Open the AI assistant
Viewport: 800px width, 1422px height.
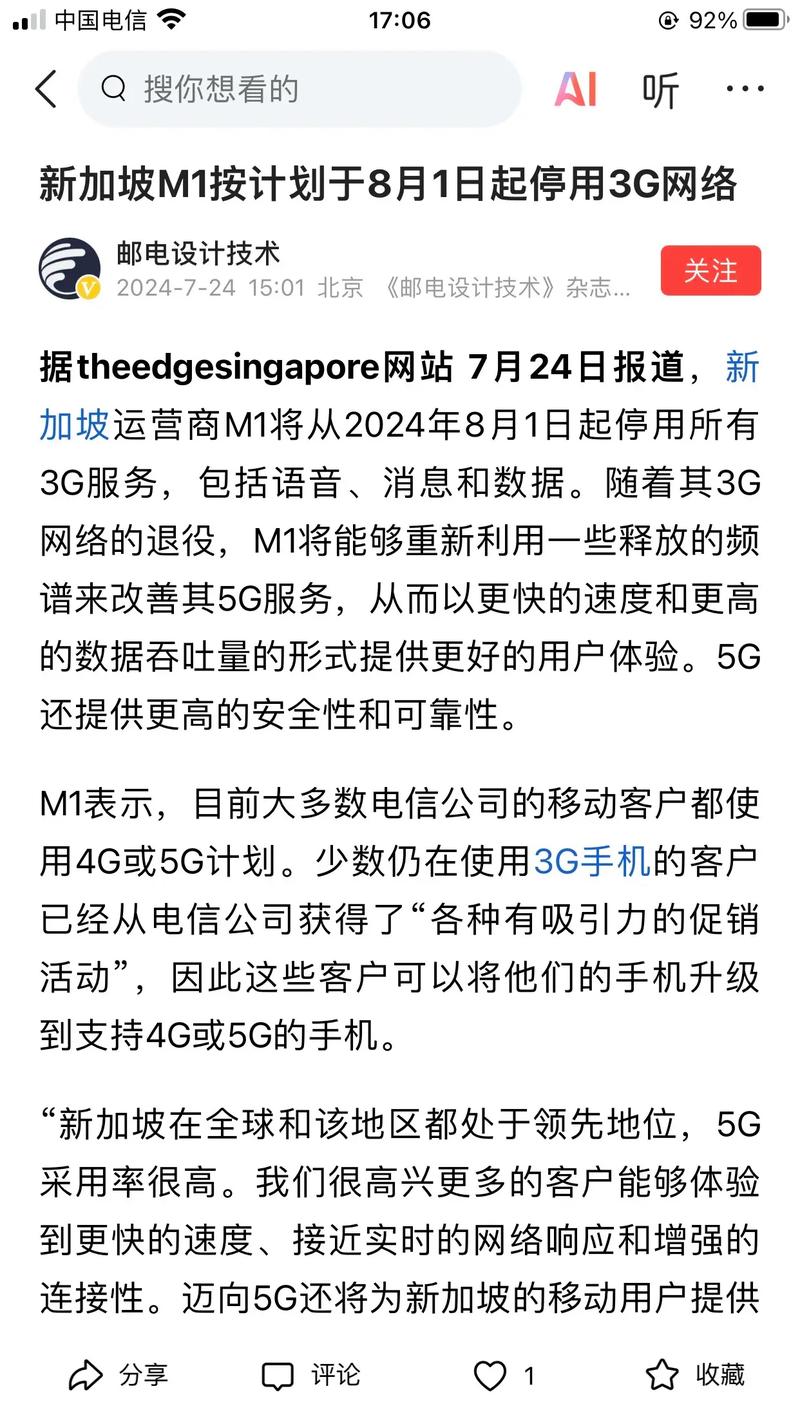click(575, 90)
